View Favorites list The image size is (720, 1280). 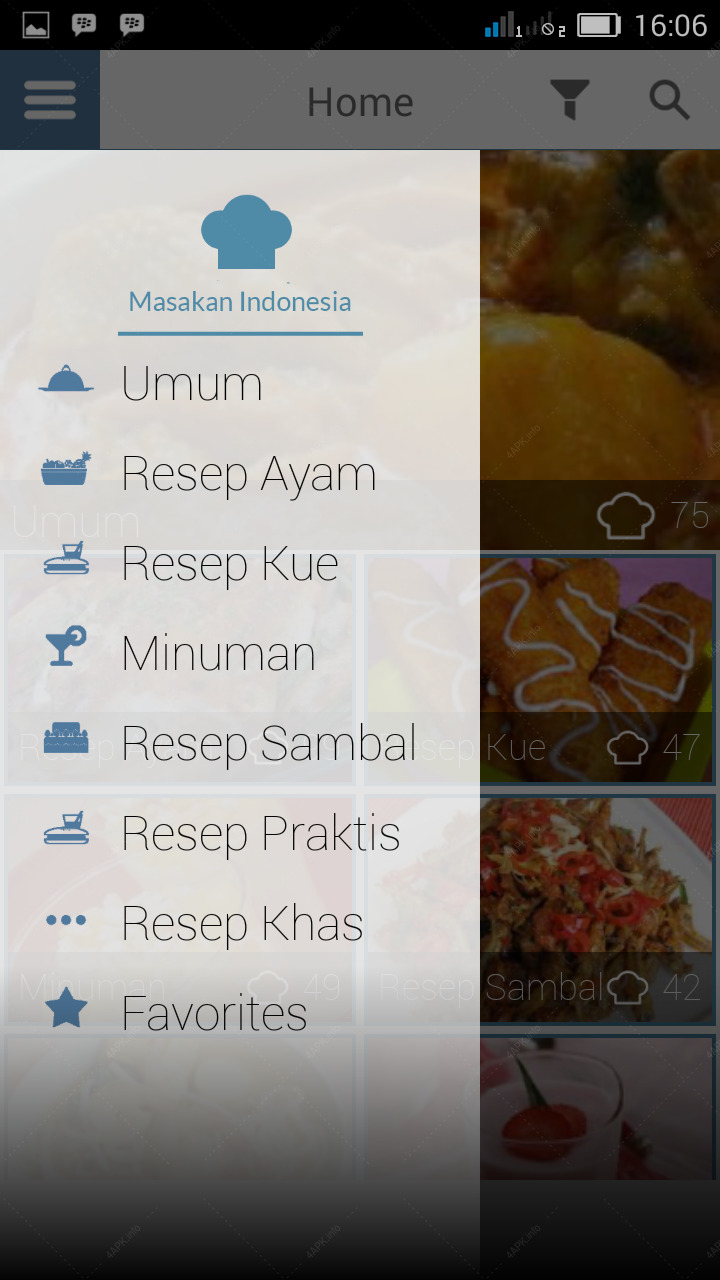click(240, 1013)
